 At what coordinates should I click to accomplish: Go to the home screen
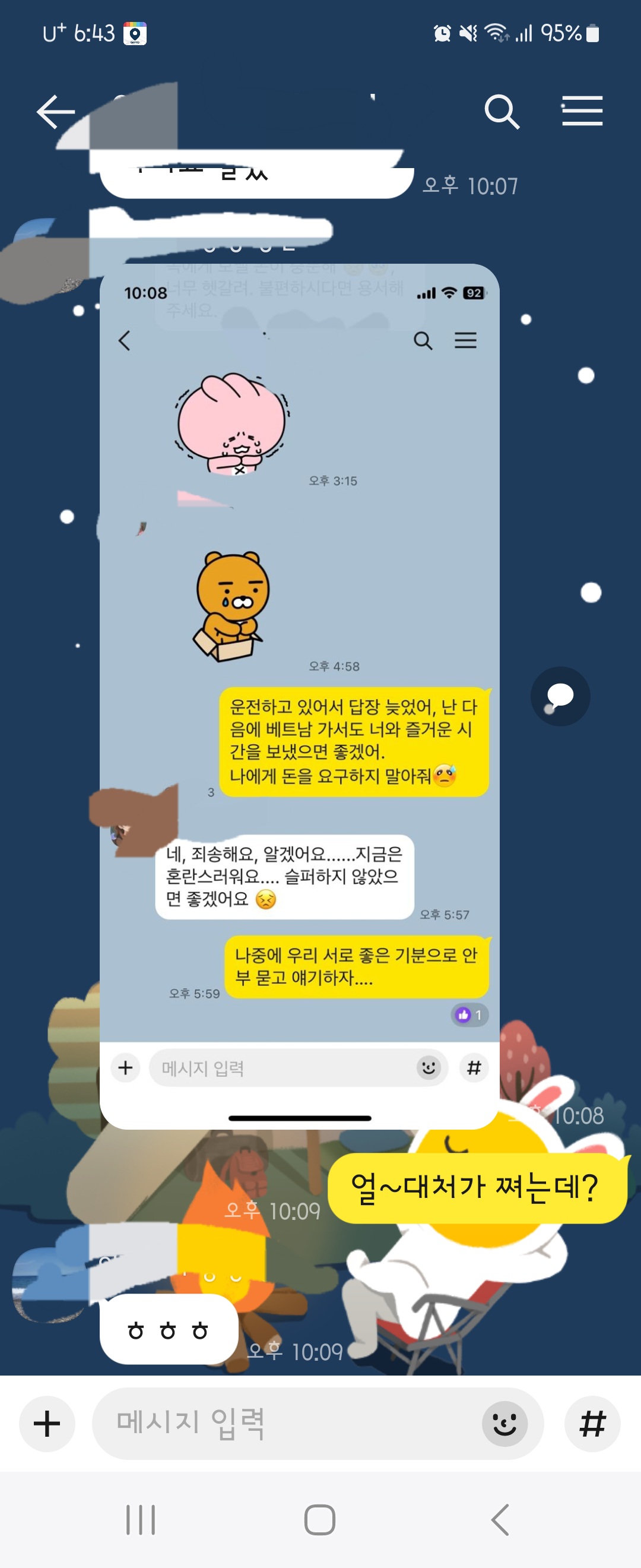319,1519
